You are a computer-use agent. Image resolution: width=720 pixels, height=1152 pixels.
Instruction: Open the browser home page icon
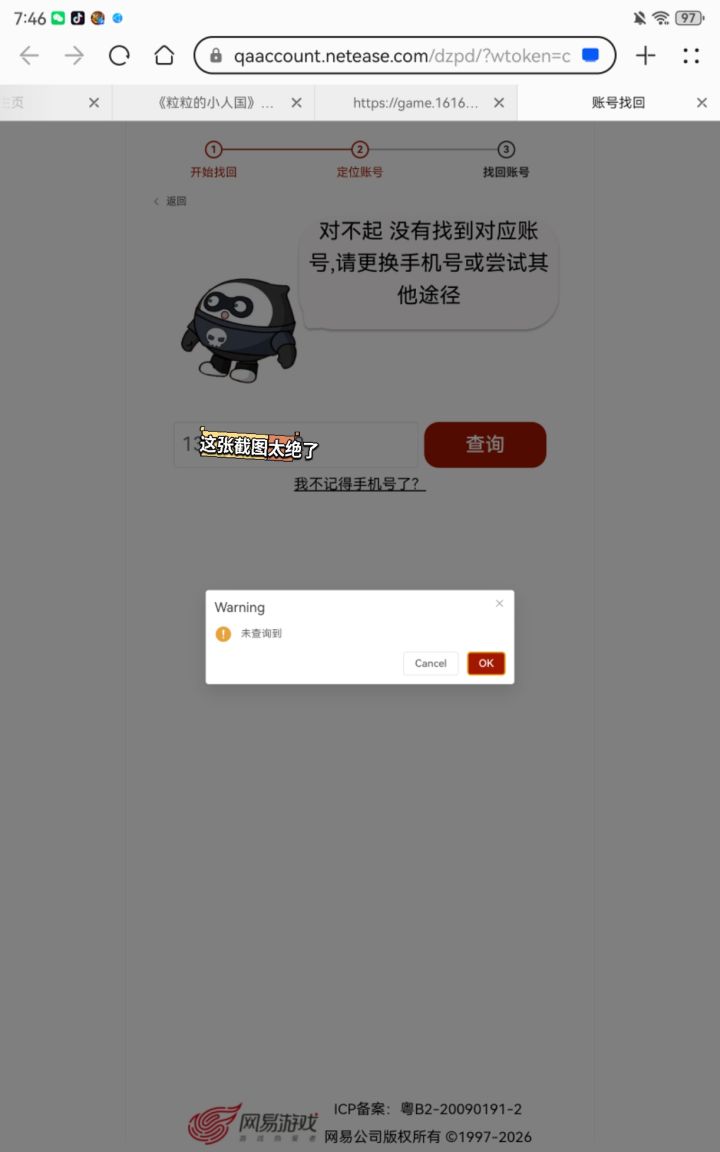click(164, 55)
